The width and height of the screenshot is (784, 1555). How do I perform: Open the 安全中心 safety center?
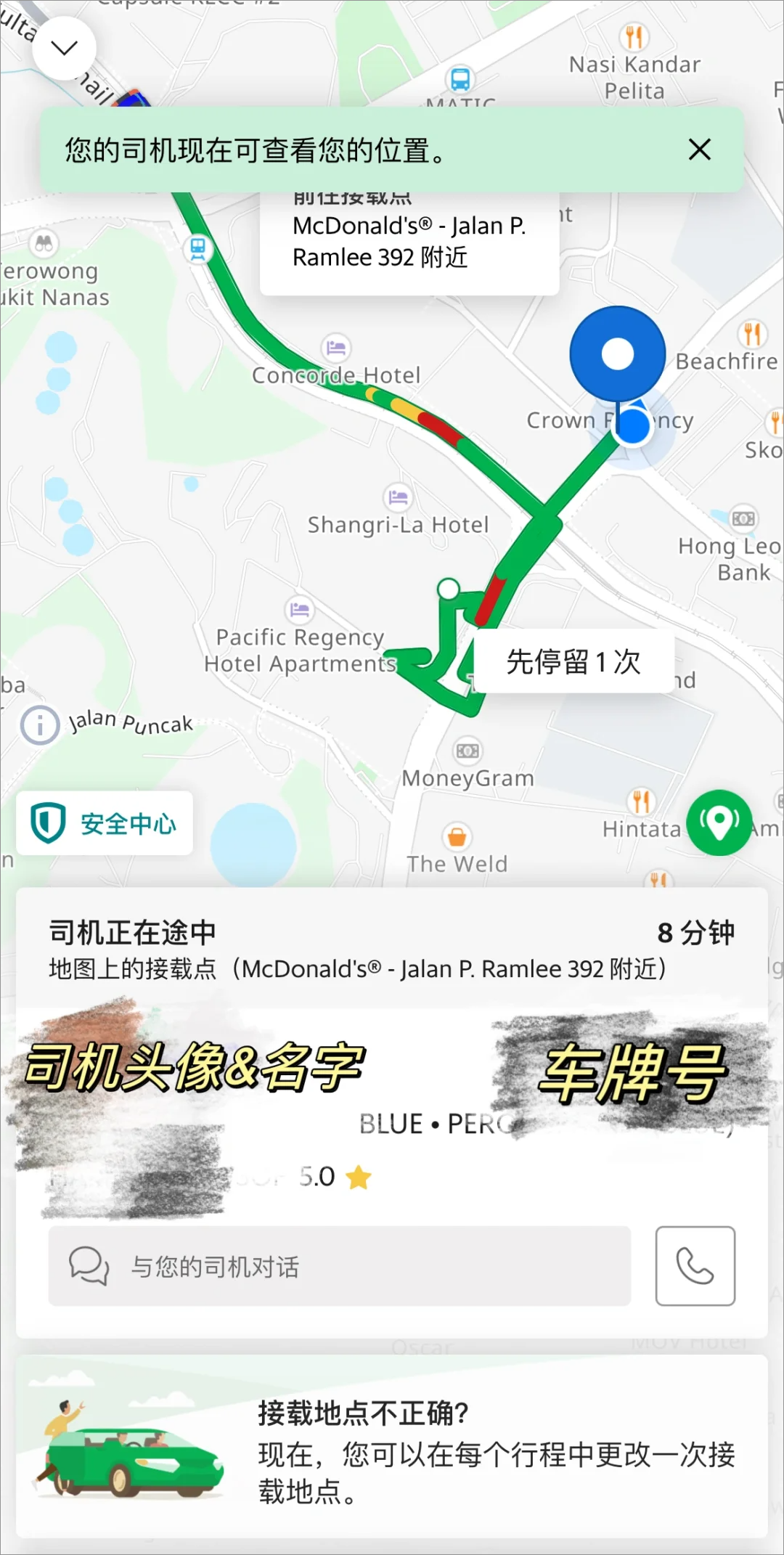click(x=105, y=823)
